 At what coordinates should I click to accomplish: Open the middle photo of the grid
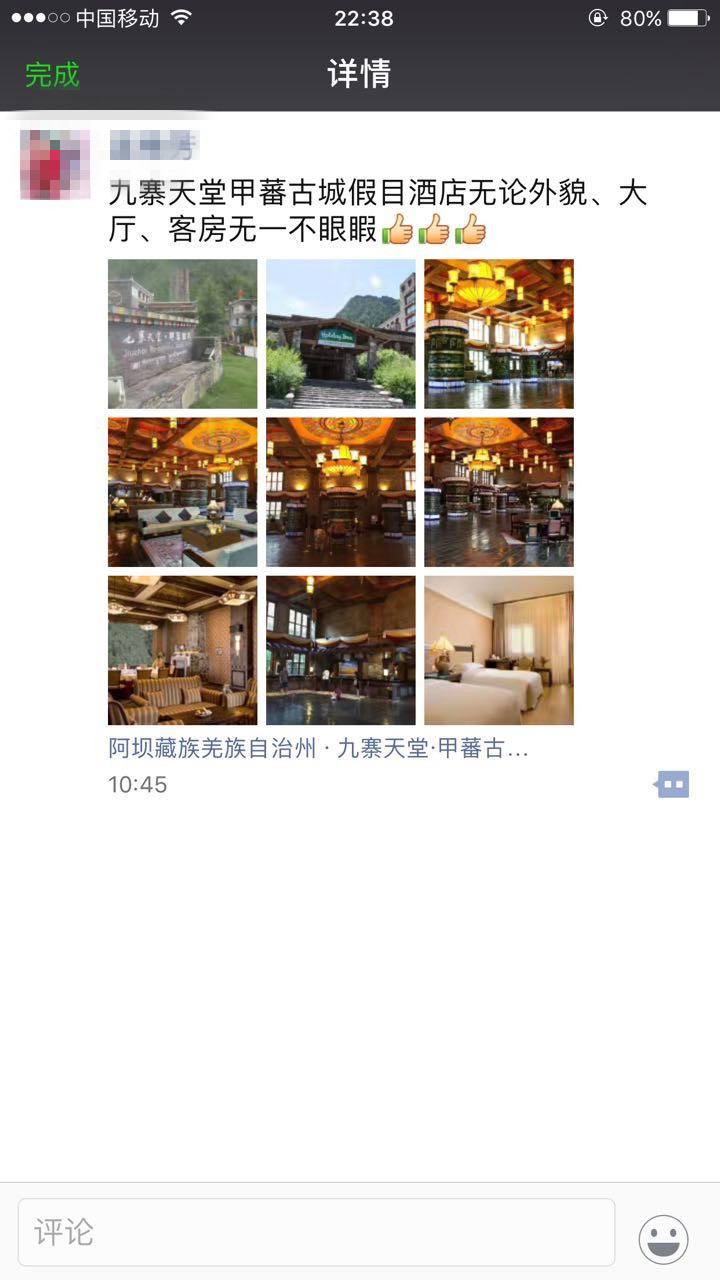click(x=340, y=492)
